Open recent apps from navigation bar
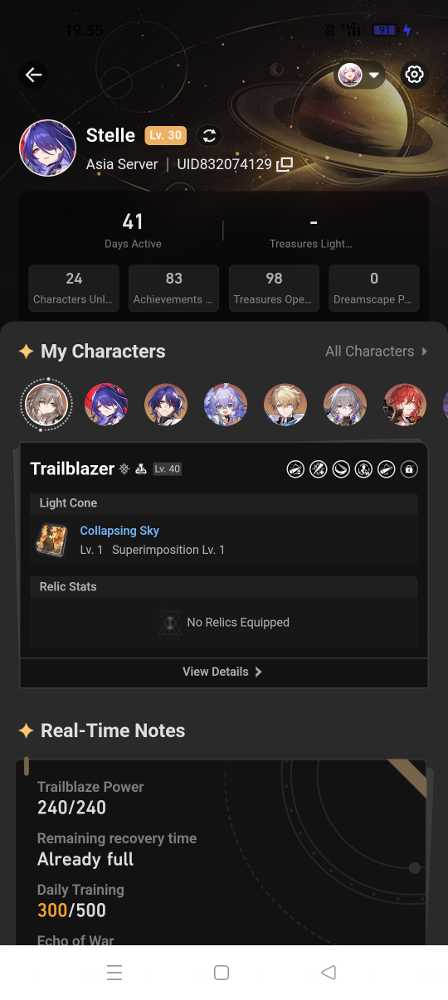The width and height of the screenshot is (448, 1000). (114, 973)
